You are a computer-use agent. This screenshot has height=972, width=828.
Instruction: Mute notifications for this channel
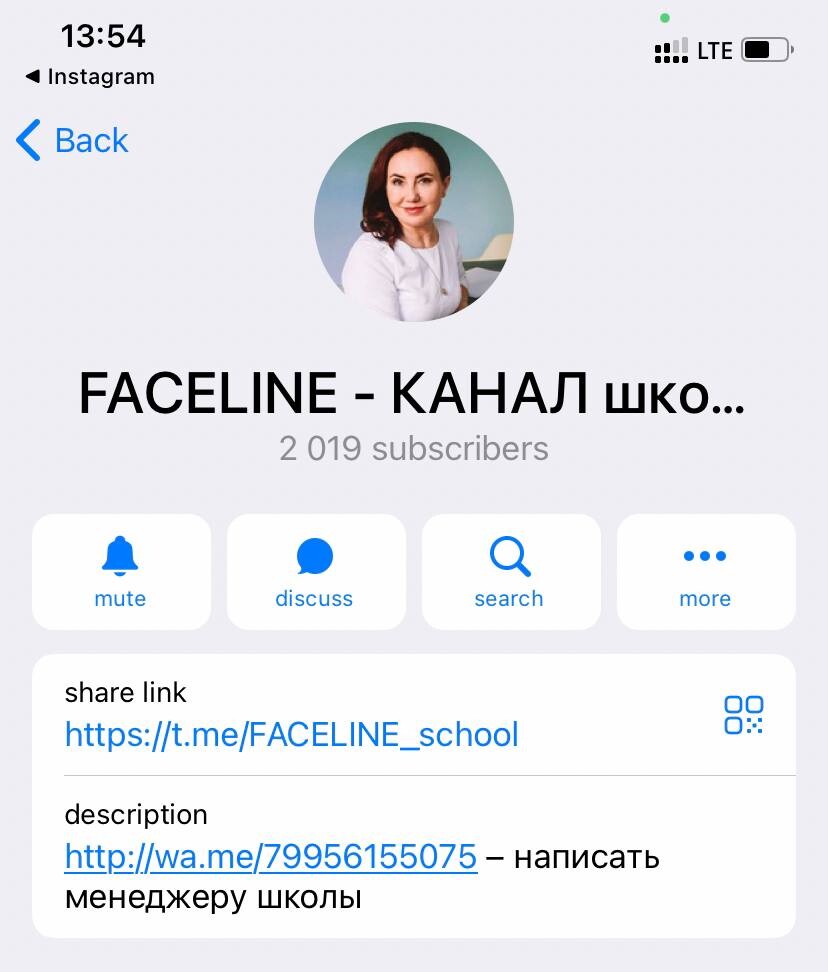[121, 572]
